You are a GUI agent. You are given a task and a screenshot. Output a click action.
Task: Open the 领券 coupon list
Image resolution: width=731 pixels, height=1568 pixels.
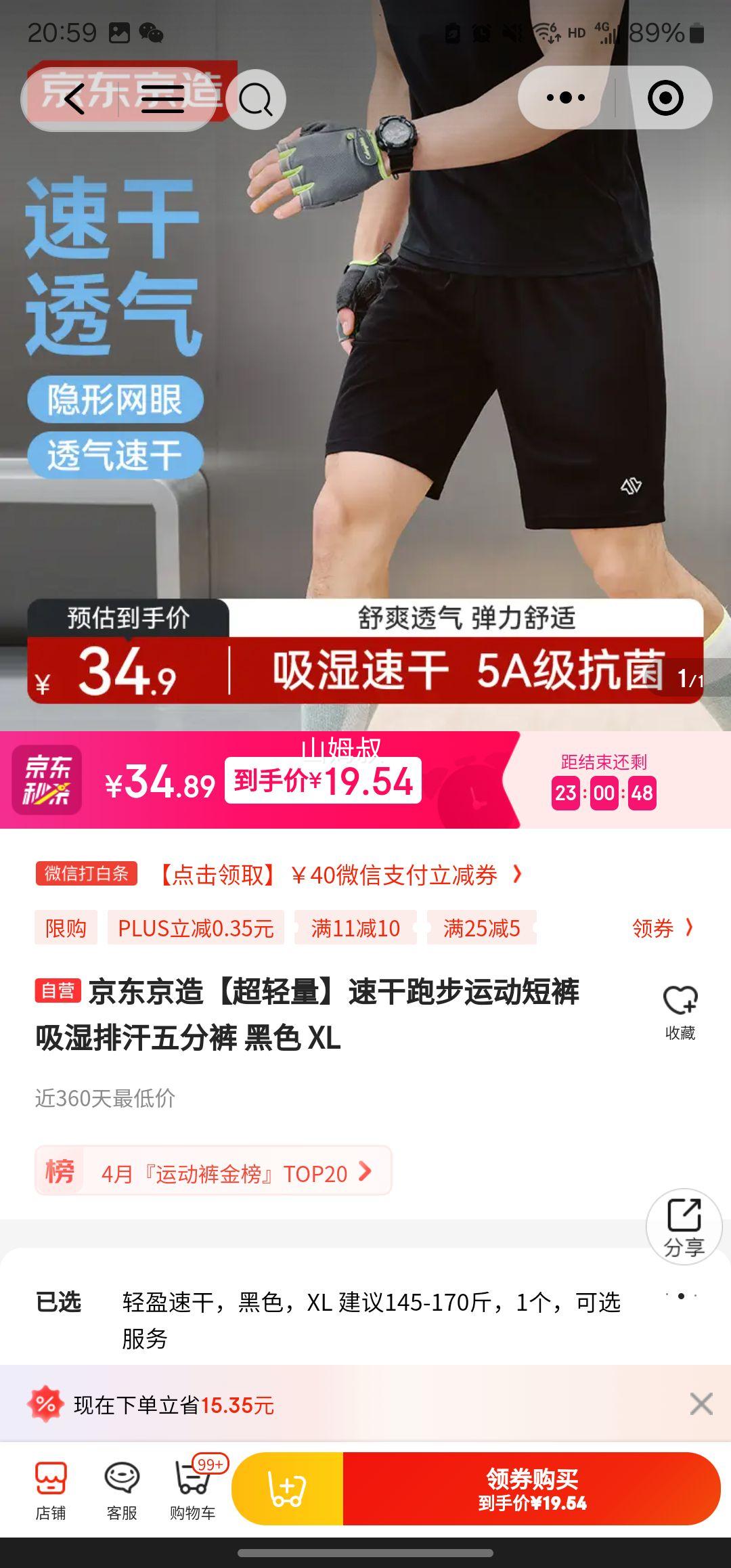[662, 928]
